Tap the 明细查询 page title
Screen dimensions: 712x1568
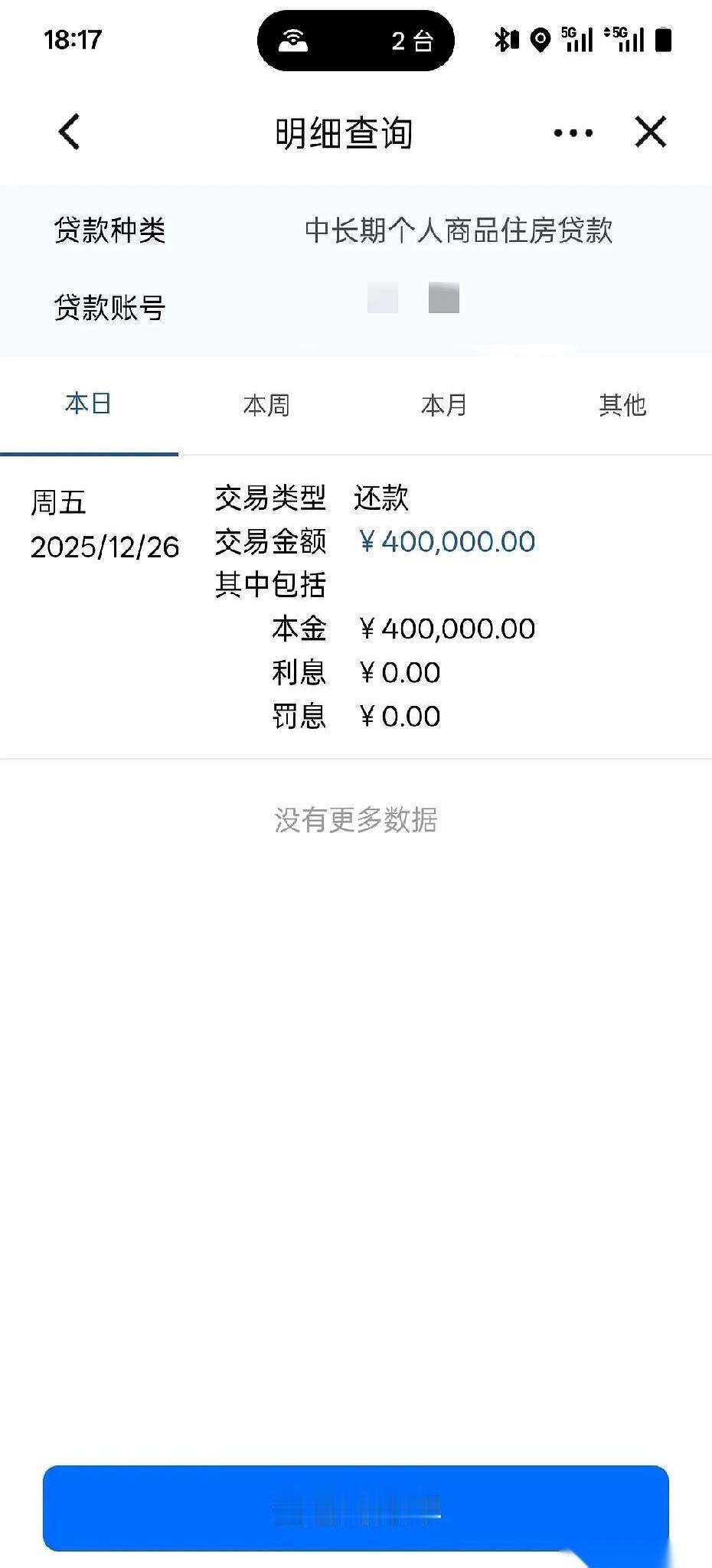tap(346, 133)
